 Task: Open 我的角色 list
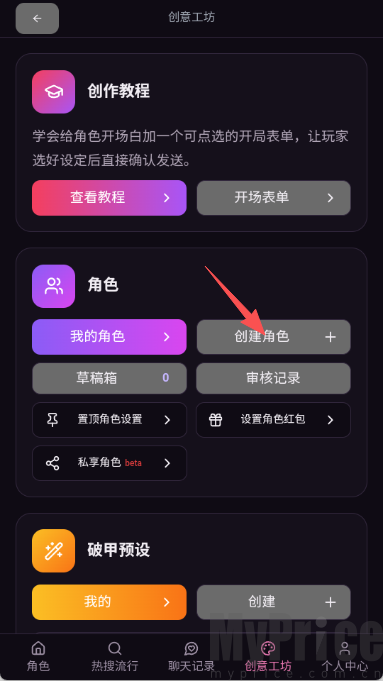(109, 337)
